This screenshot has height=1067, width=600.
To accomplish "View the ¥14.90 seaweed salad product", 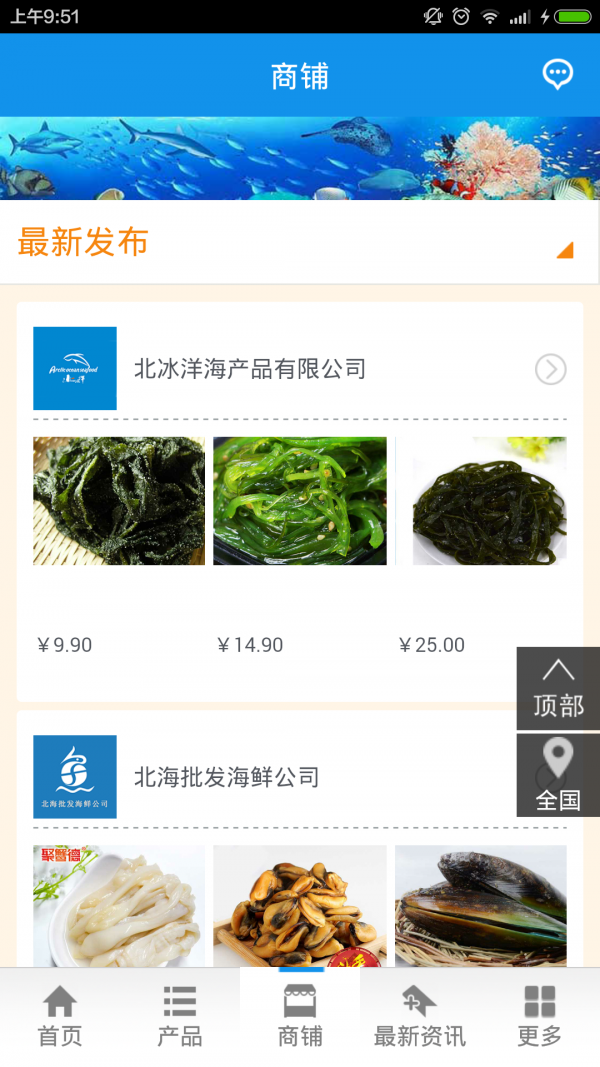I will (x=300, y=501).
